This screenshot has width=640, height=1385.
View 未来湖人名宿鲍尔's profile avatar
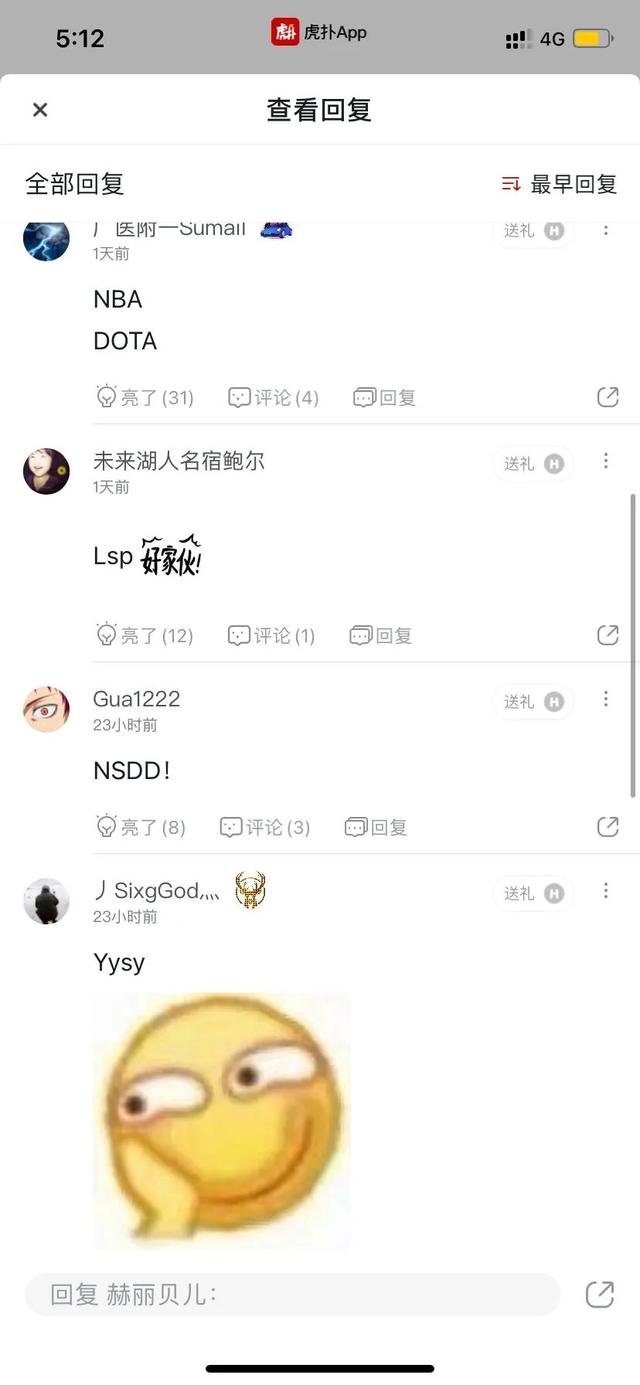(46, 471)
